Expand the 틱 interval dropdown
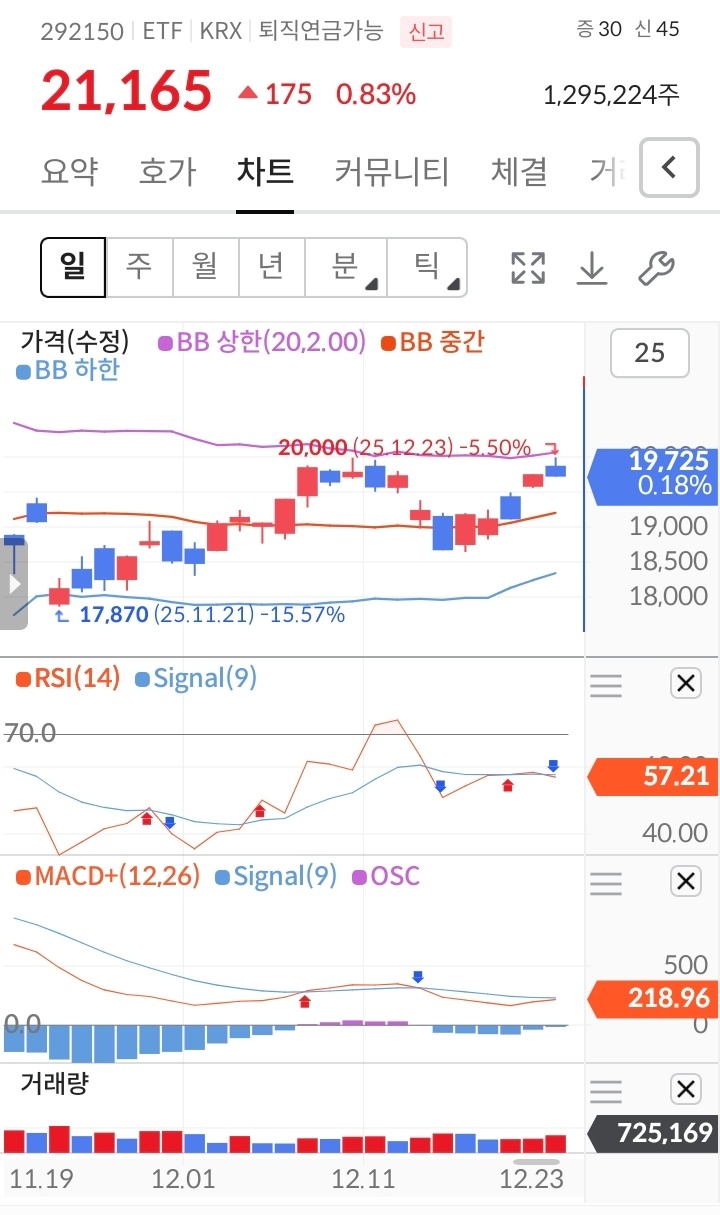 click(428, 267)
